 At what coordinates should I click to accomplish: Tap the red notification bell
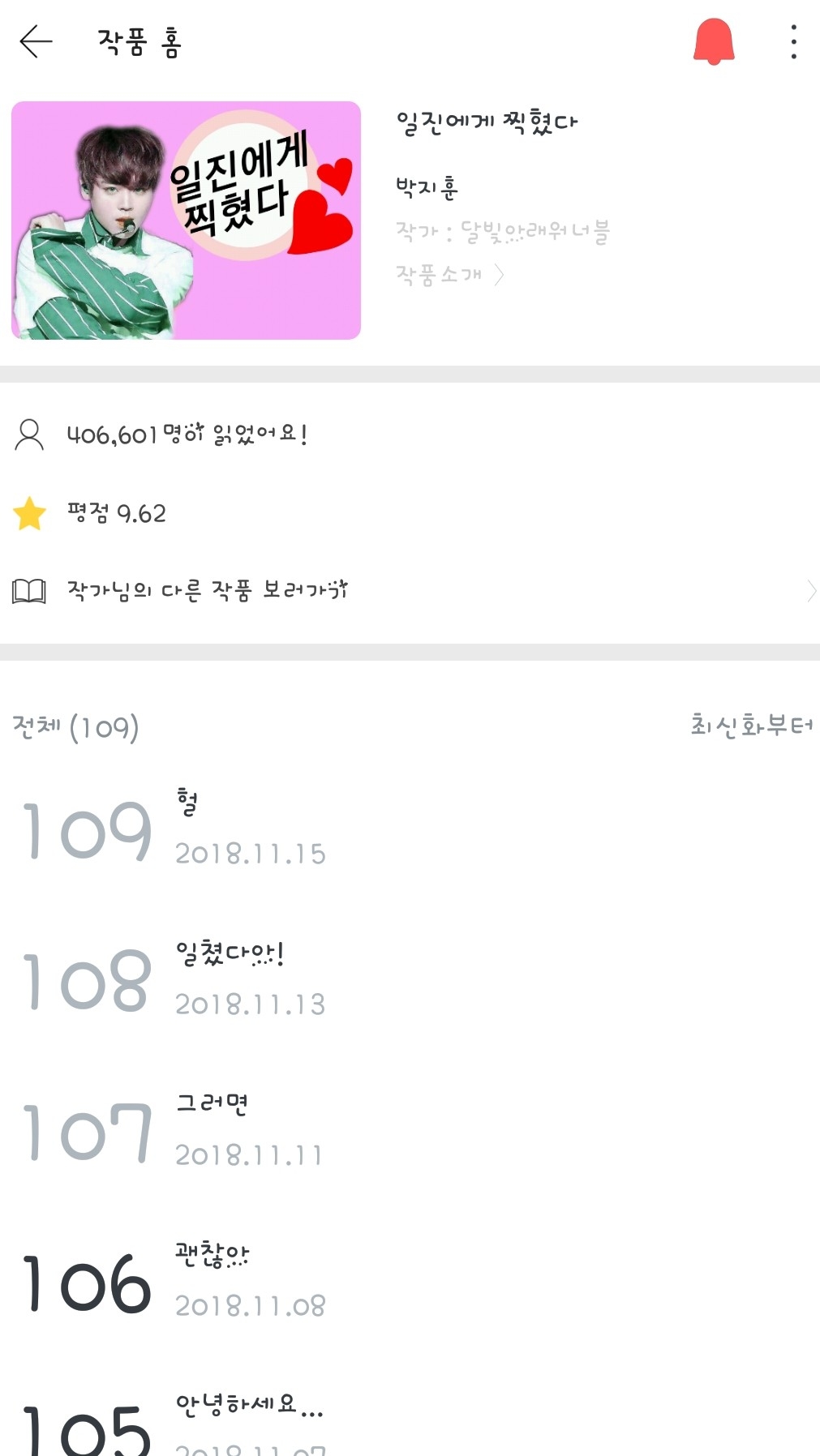point(713,41)
